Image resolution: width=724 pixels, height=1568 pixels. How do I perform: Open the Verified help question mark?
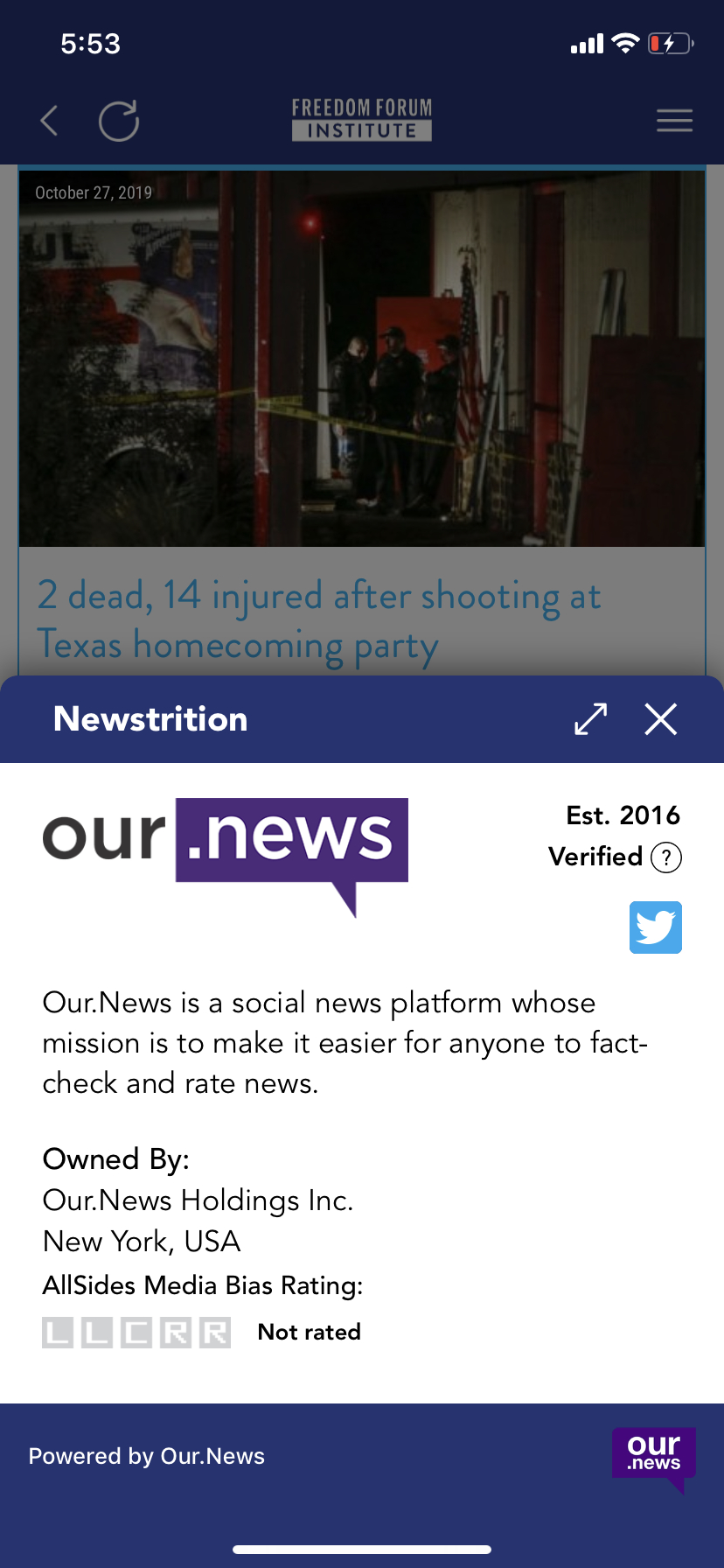coord(666,857)
